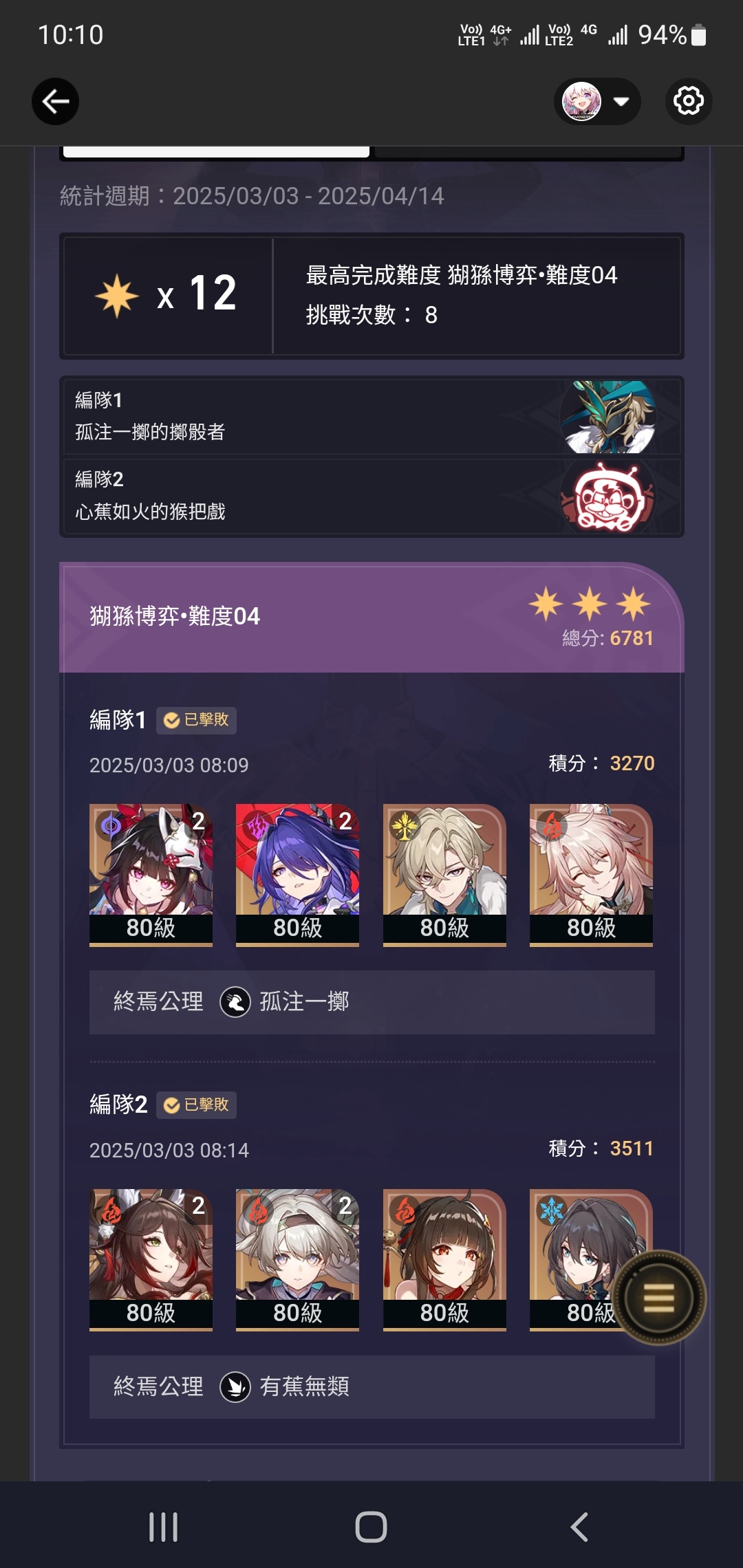View the third character in 編隊2

tap(444, 1259)
